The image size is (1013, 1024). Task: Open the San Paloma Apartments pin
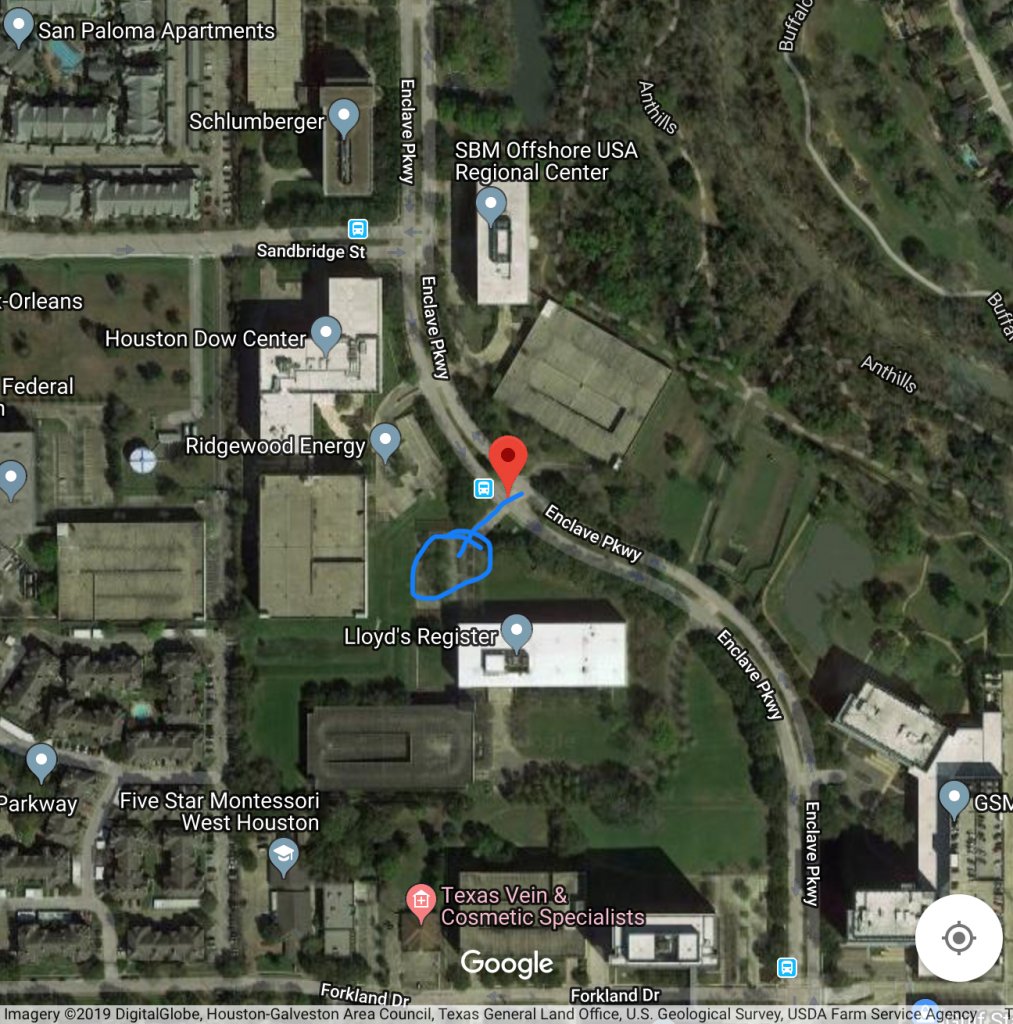click(x=19, y=27)
